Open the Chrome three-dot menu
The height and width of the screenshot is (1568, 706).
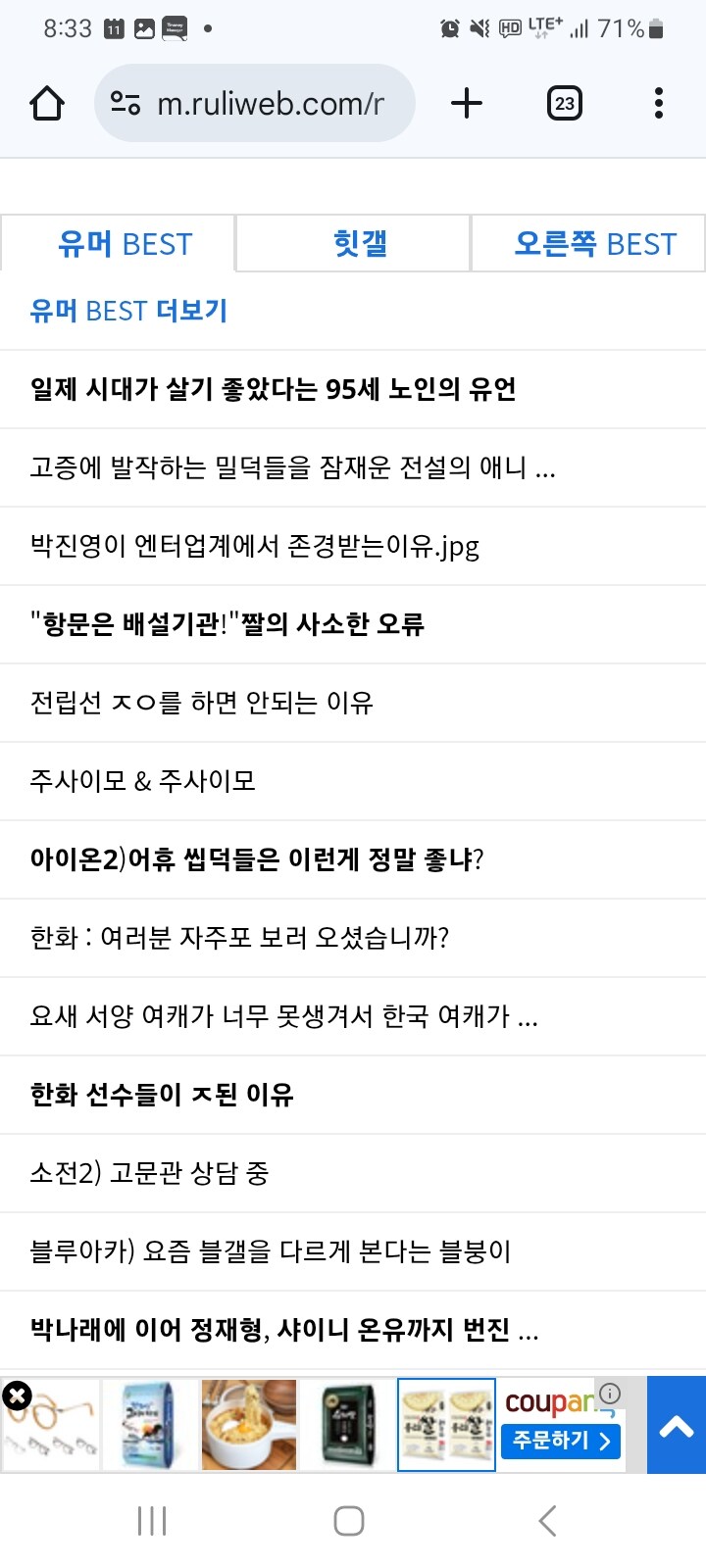[x=658, y=103]
